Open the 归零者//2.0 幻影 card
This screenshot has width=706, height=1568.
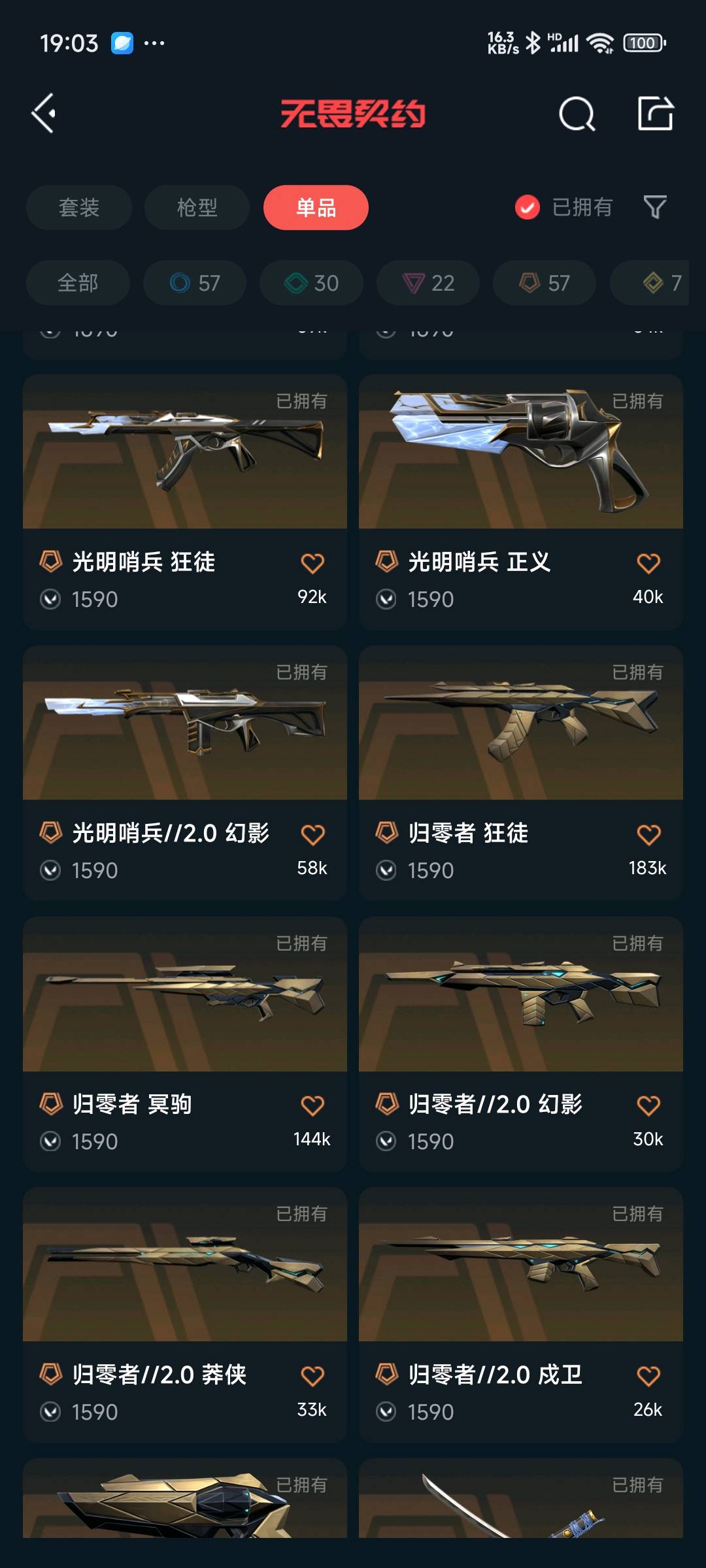click(521, 1044)
